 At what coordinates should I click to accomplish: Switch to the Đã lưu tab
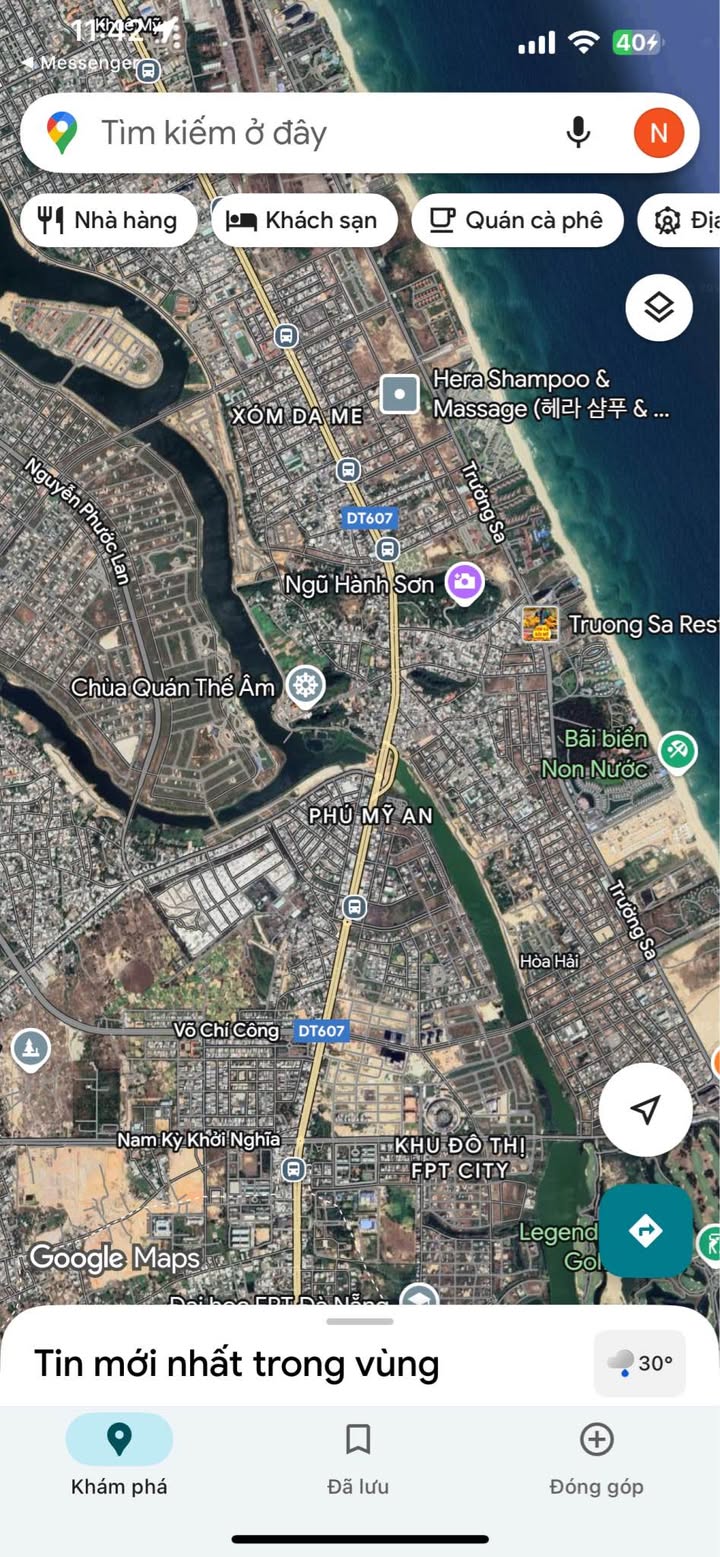358,1459
